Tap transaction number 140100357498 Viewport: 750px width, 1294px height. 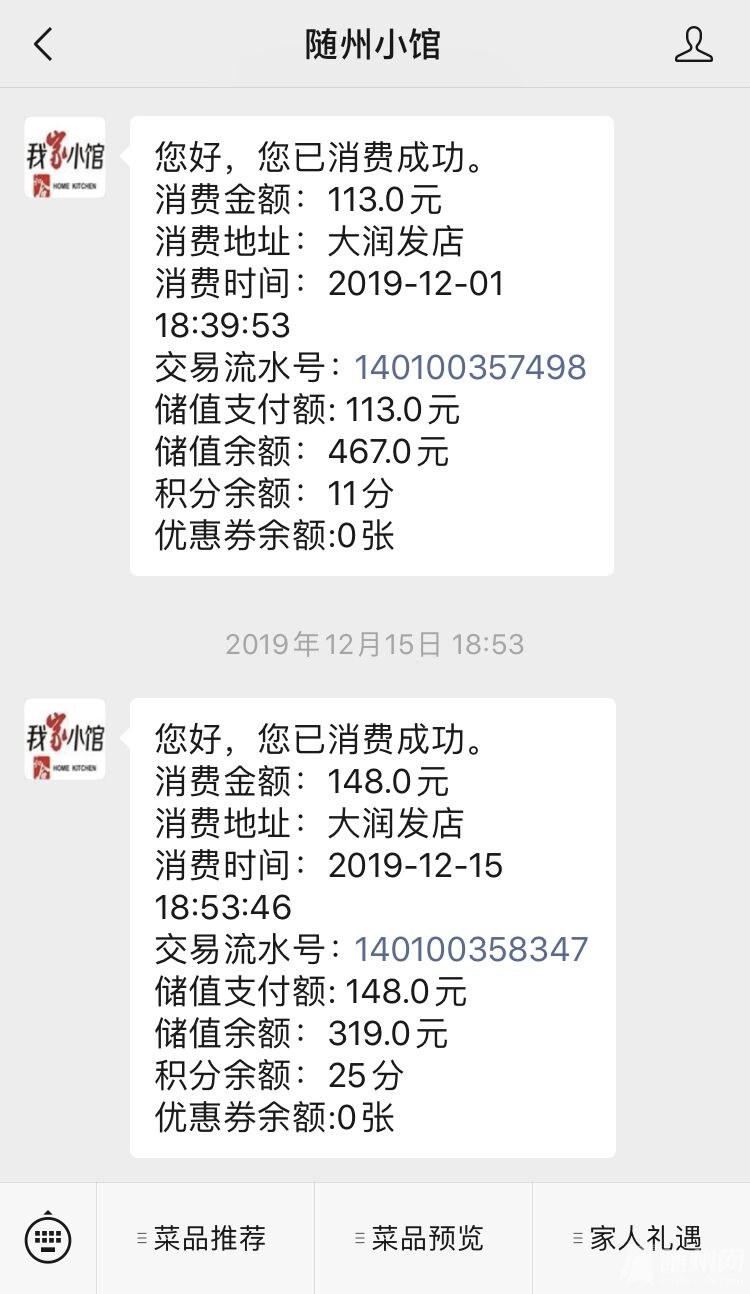(470, 367)
